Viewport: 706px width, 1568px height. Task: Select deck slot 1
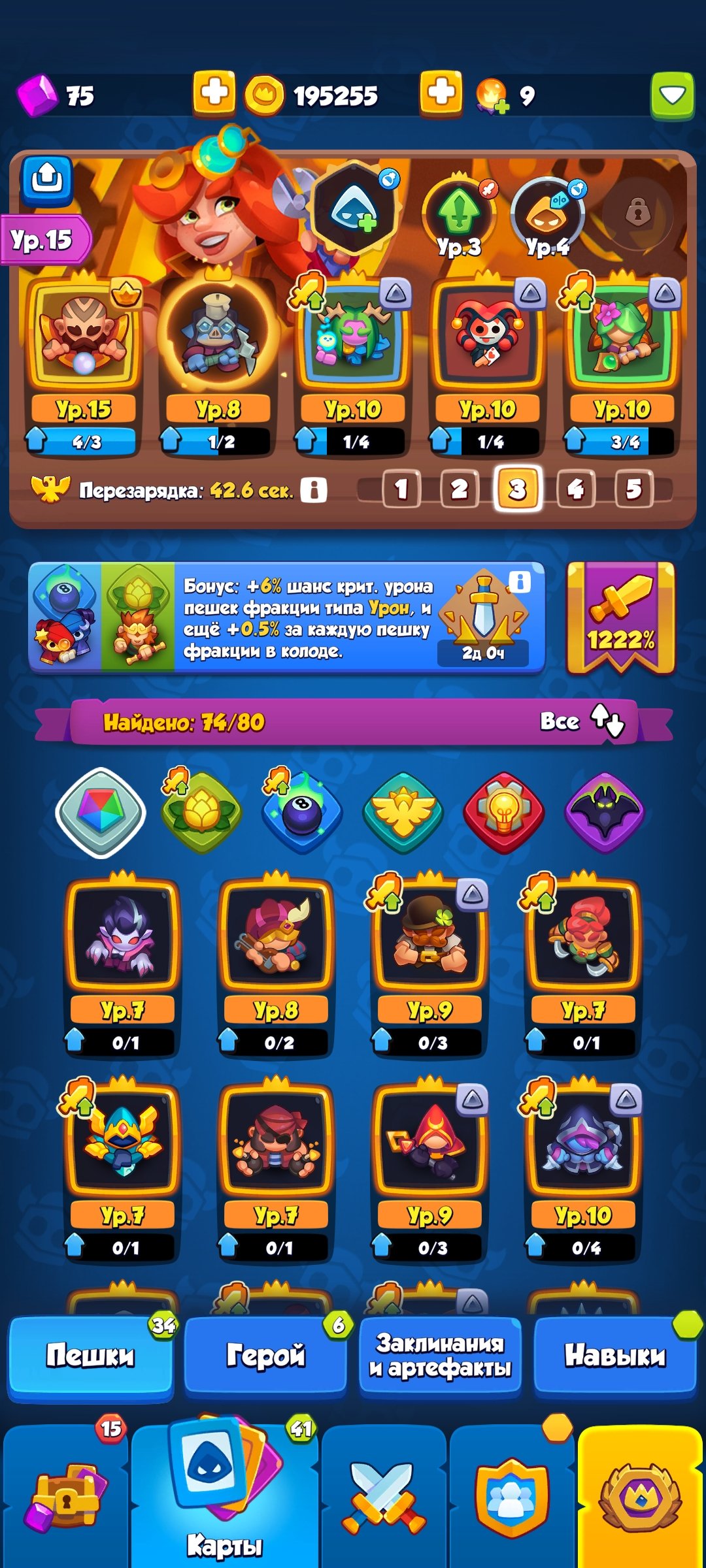(401, 489)
